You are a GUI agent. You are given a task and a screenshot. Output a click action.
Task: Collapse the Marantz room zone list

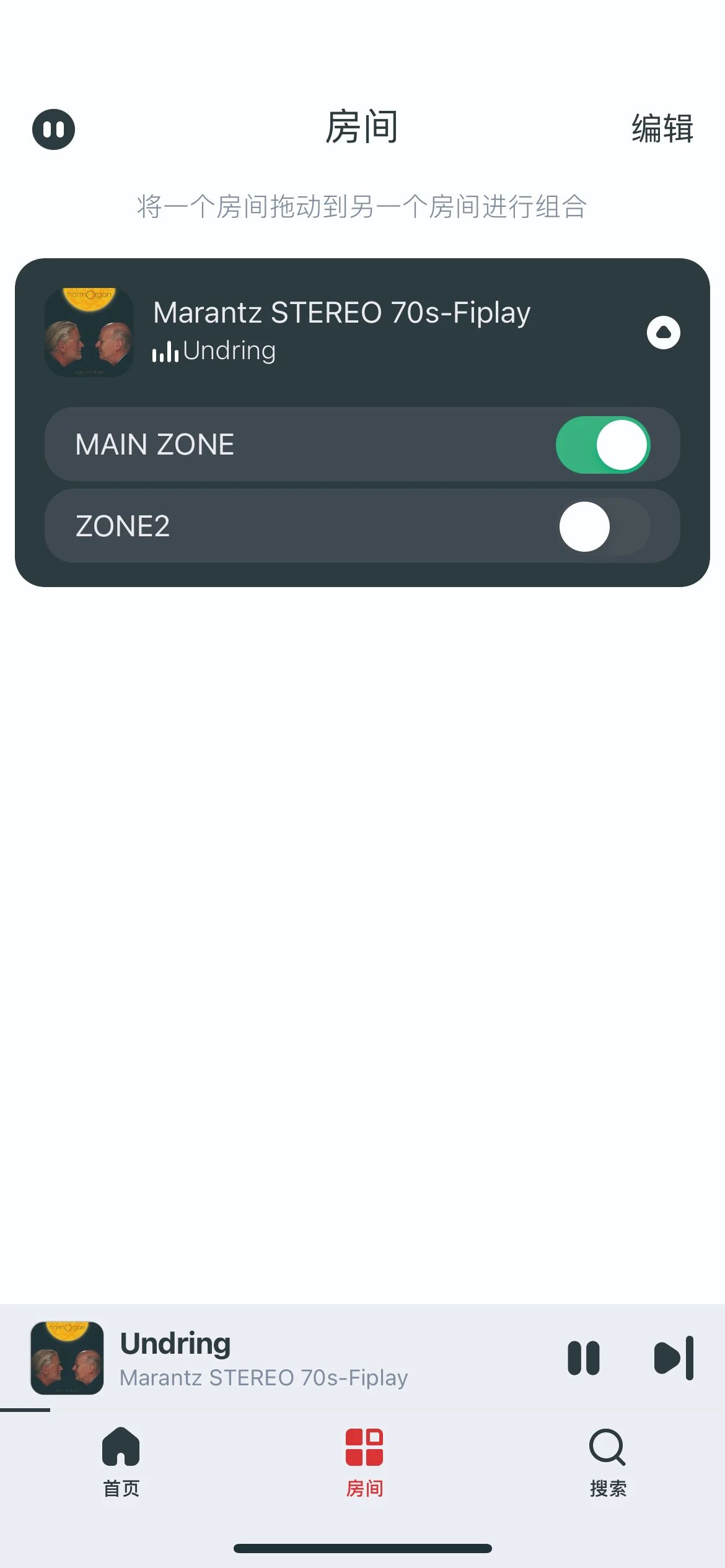point(663,333)
